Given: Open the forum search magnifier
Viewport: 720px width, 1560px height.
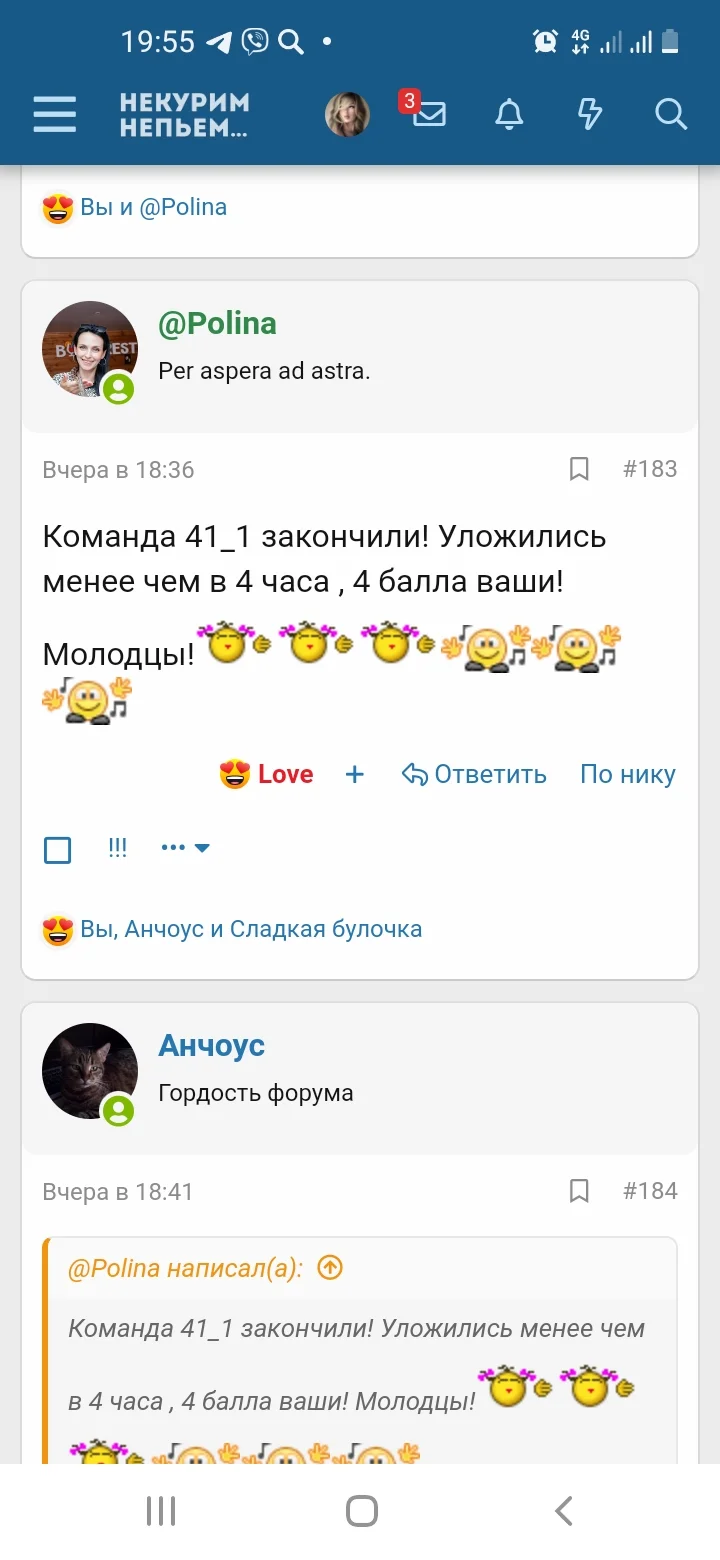Looking at the screenshot, I should (670, 114).
